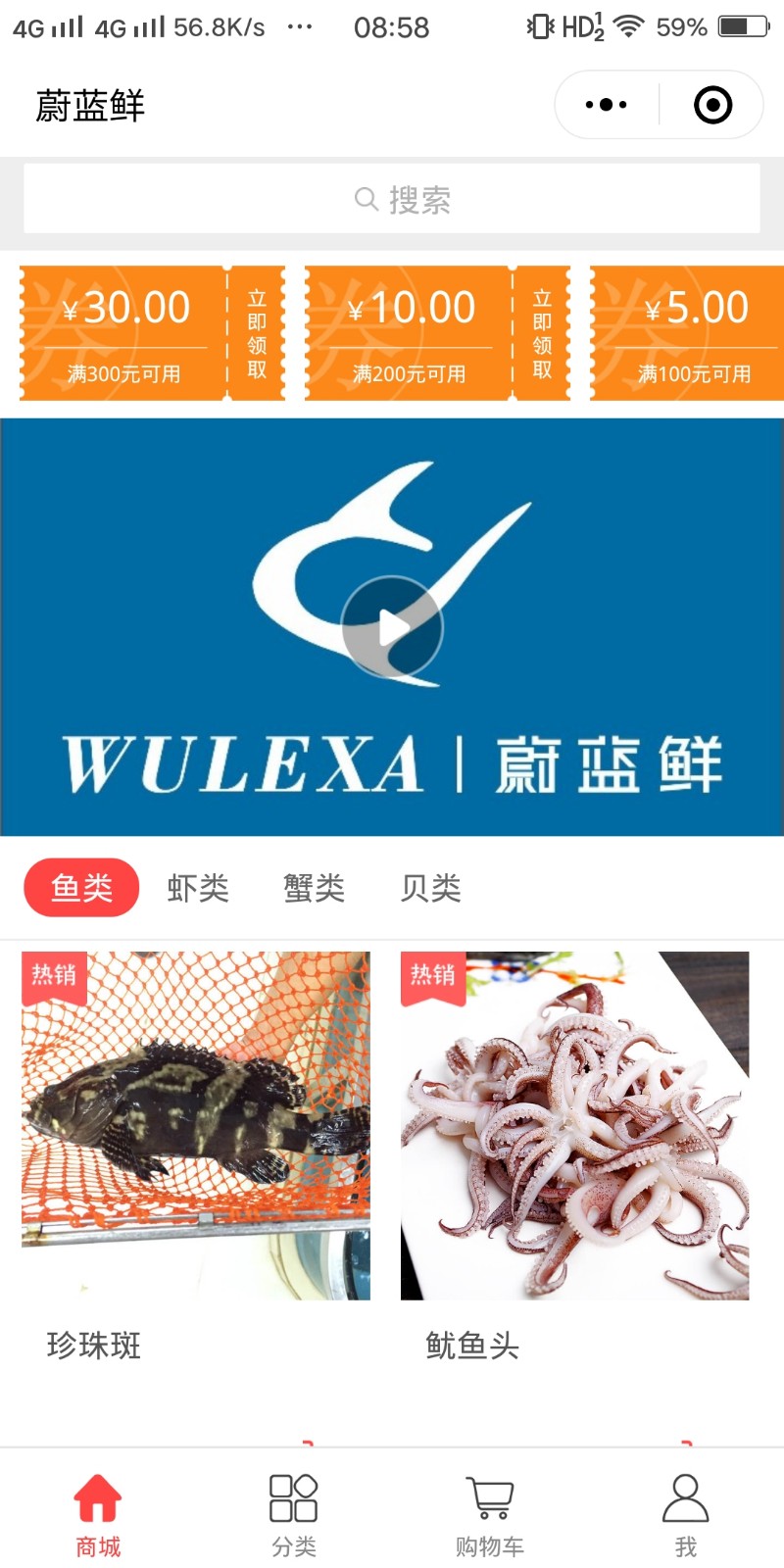The height and width of the screenshot is (1568, 784).
Task: Open the mini program more options menu
Action: coord(606,105)
